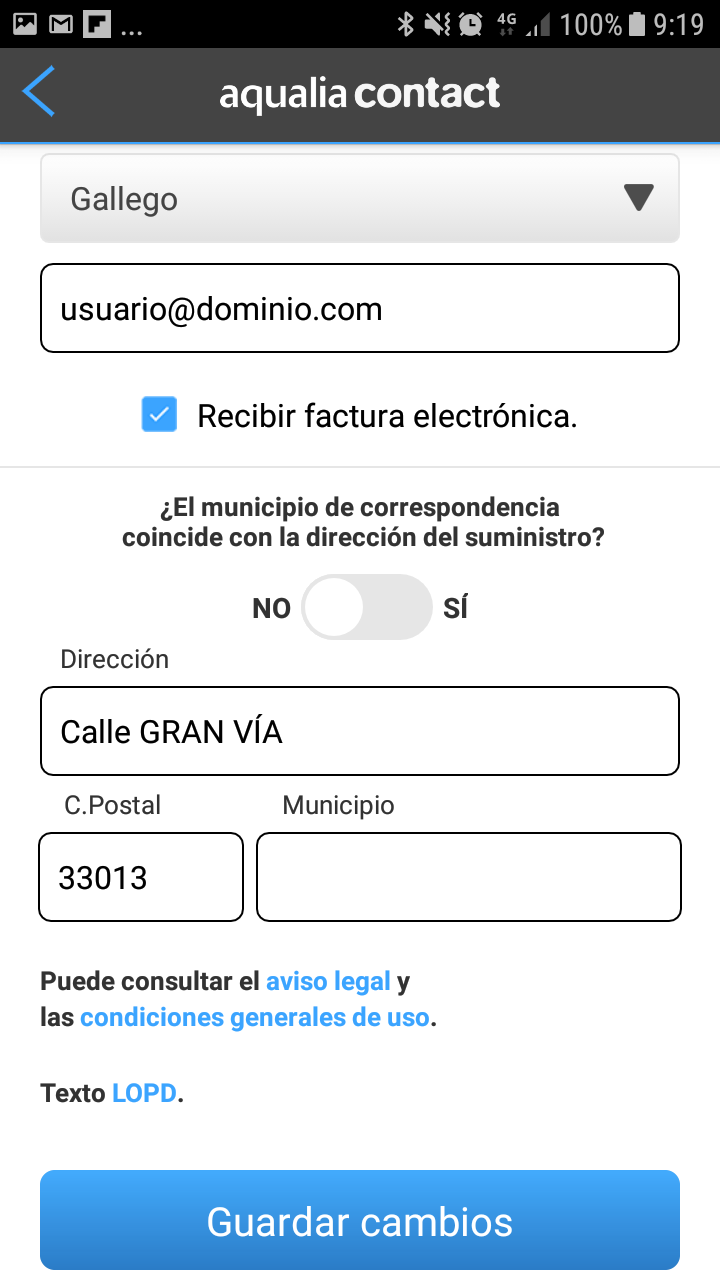Edit the Dirección field Calle GRAN VÍA
The image size is (720, 1280).
[360, 731]
